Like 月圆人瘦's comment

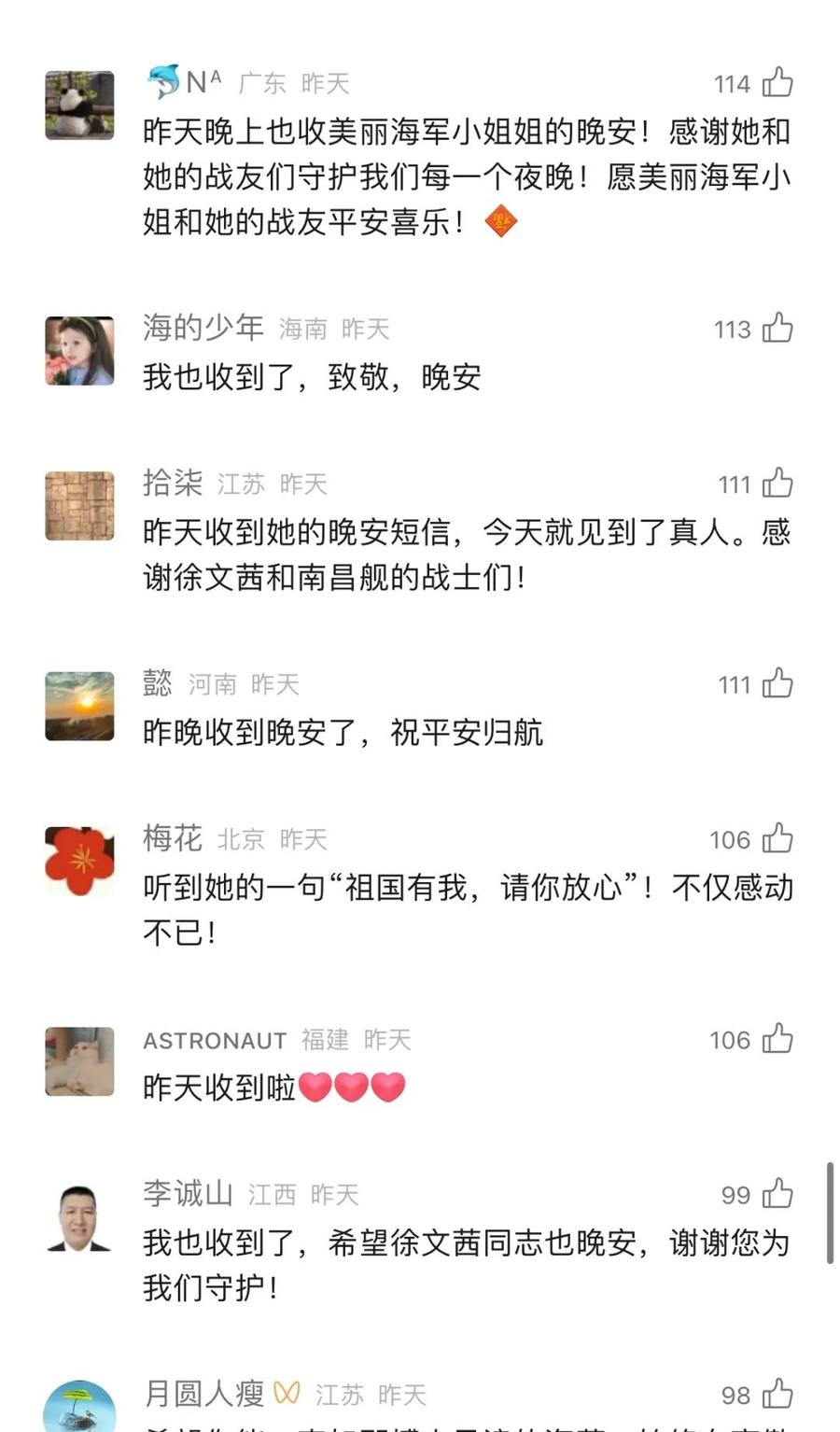tap(777, 1395)
